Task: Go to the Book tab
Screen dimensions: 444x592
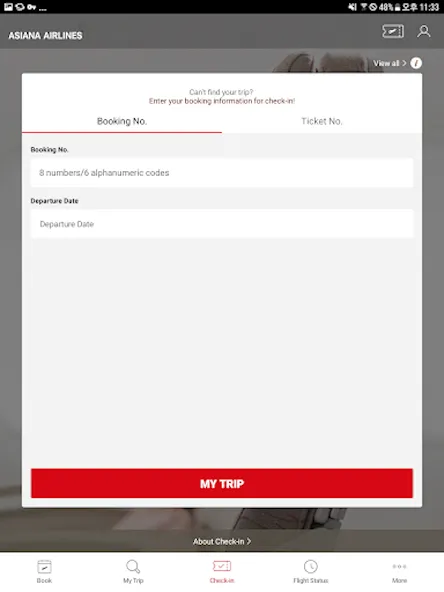Action: (44, 572)
